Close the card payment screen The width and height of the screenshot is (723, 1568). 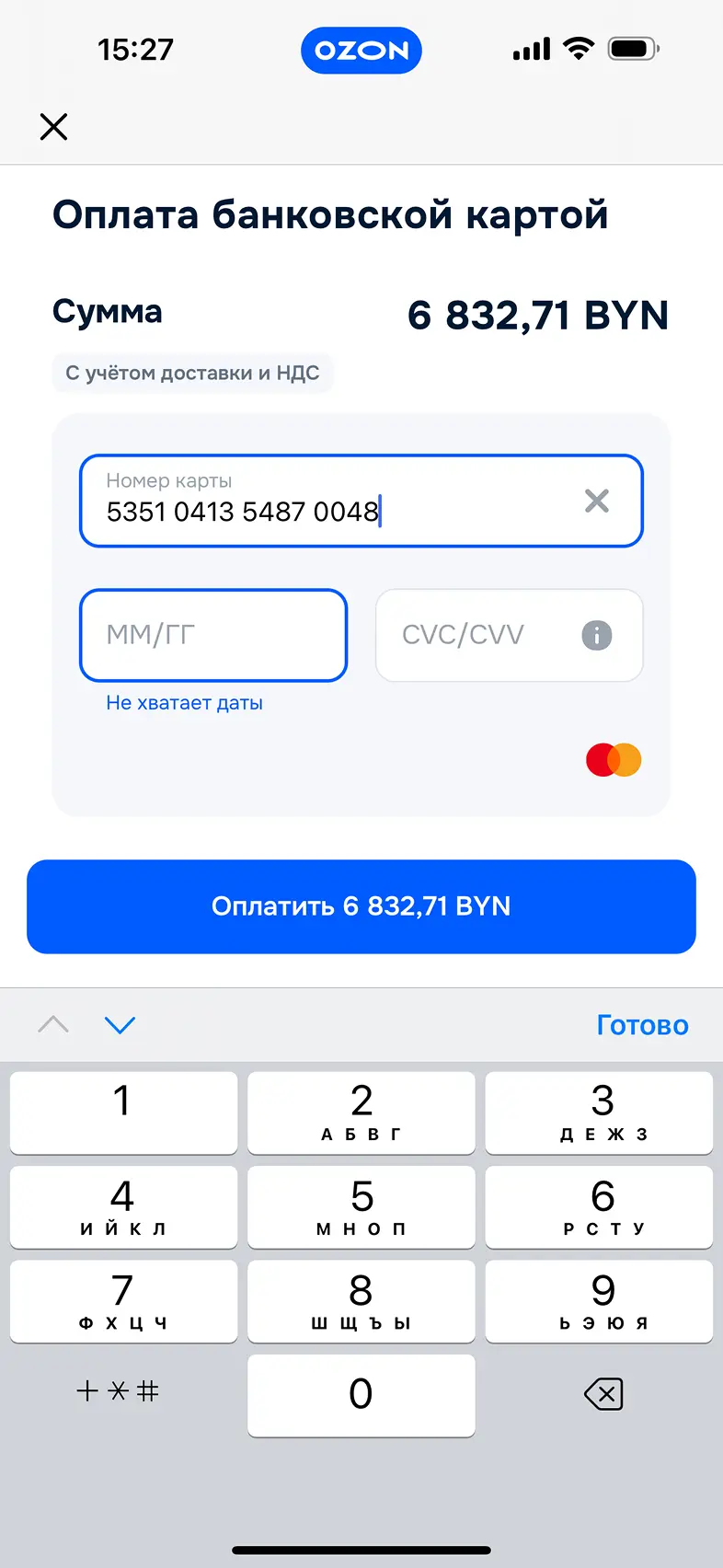tap(54, 127)
